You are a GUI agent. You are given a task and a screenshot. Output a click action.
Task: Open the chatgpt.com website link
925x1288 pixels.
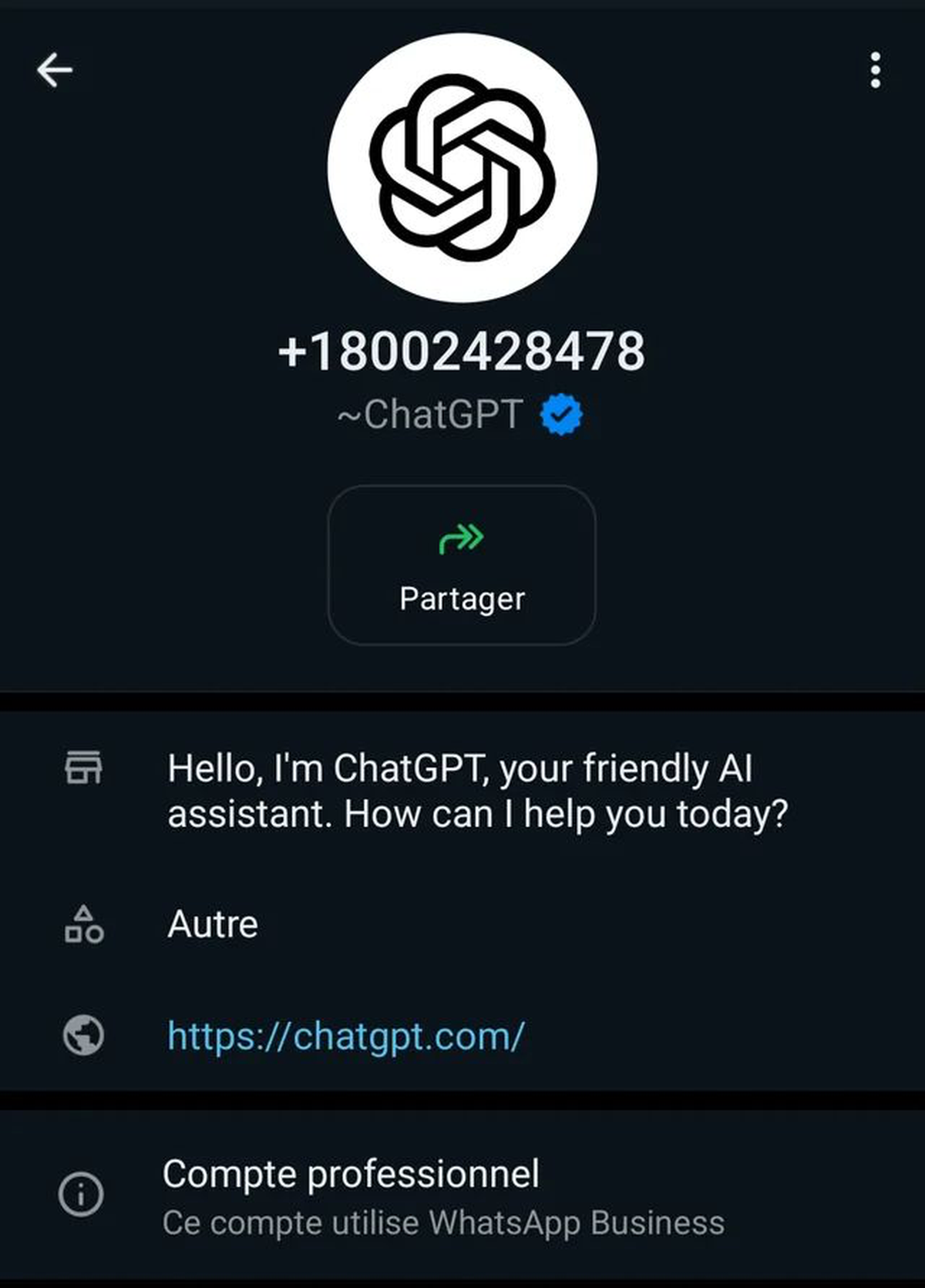click(x=346, y=1036)
